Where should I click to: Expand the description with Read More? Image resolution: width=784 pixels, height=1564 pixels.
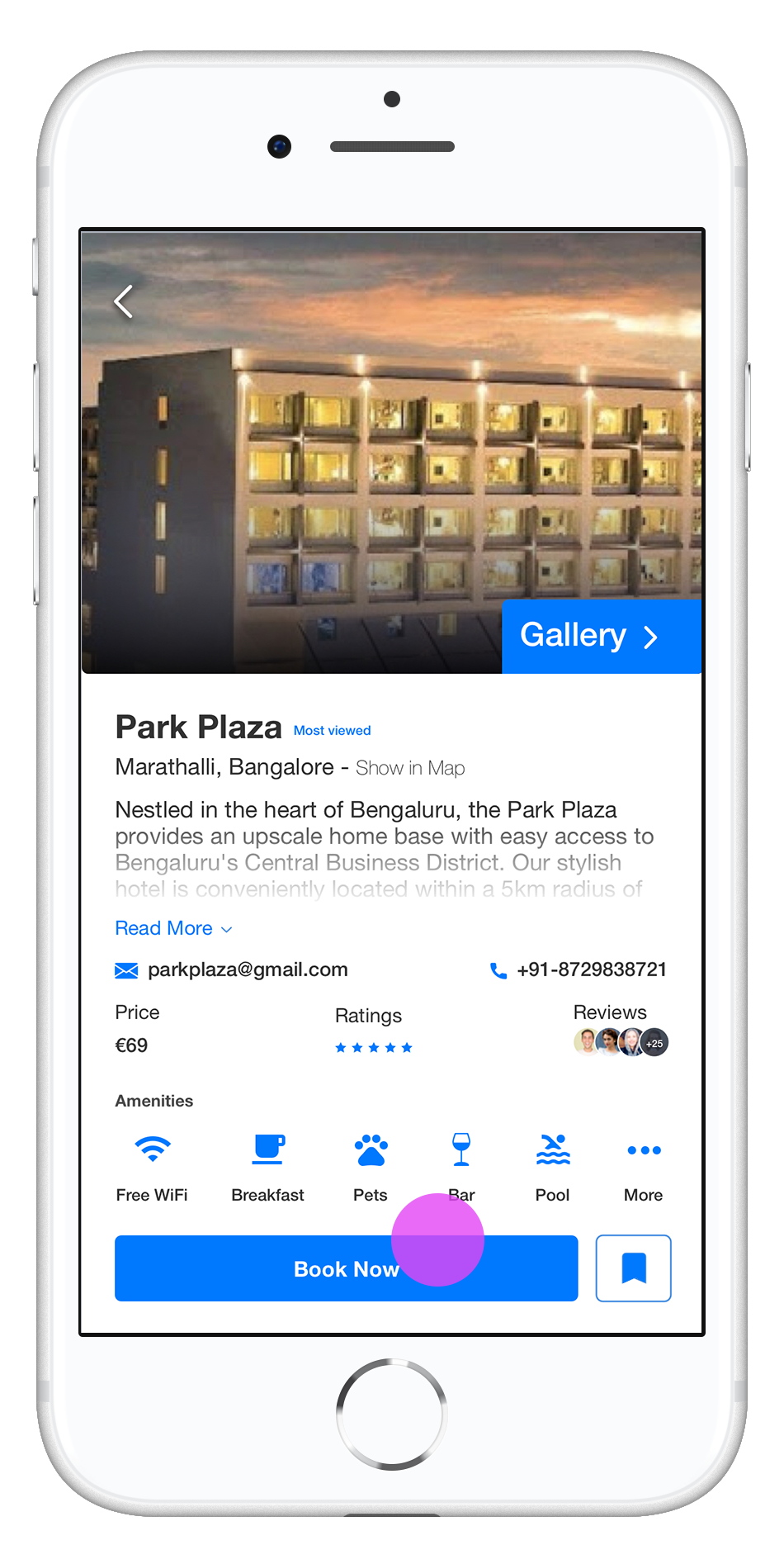click(x=173, y=928)
